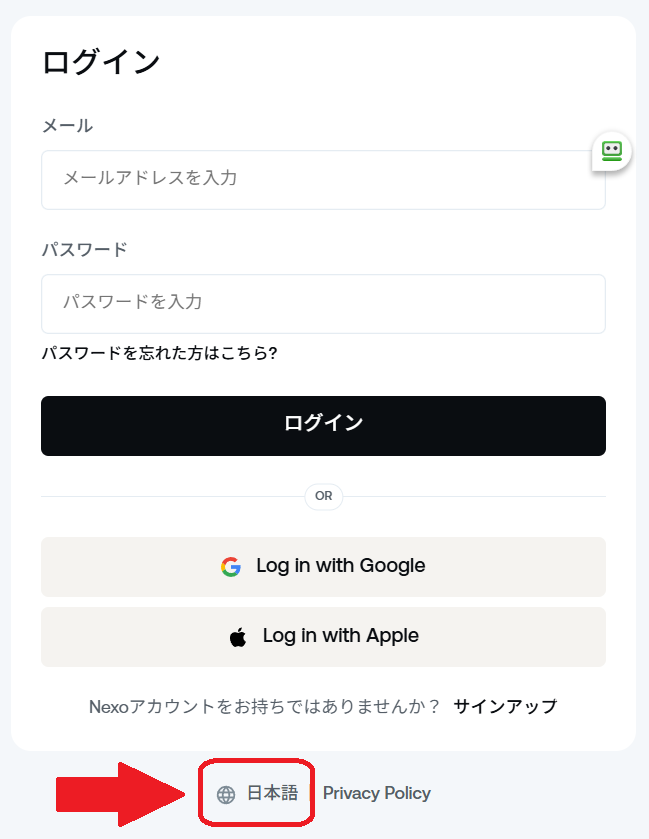View the Privacy Policy
Image resolution: width=649 pixels, height=839 pixels.
377,794
